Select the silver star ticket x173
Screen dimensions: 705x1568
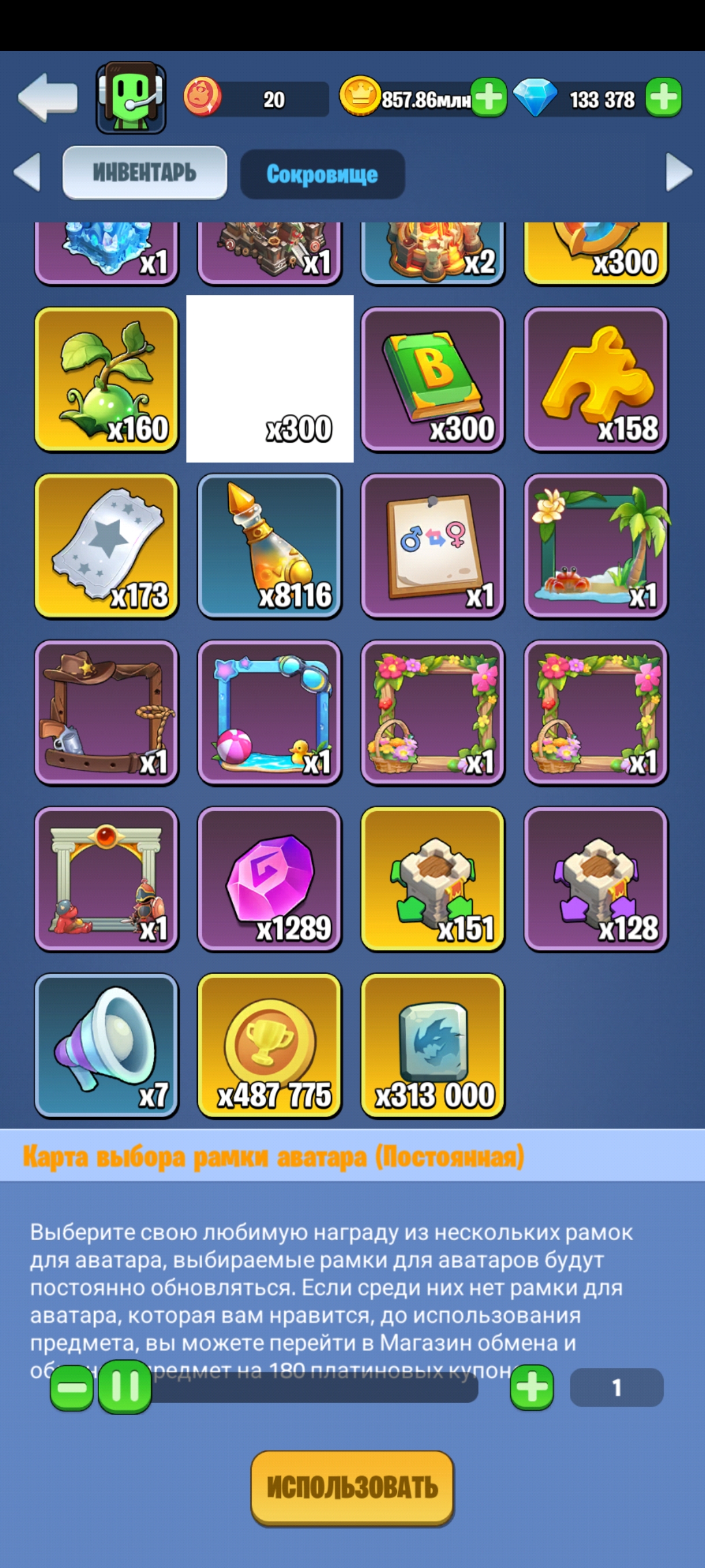click(x=106, y=546)
